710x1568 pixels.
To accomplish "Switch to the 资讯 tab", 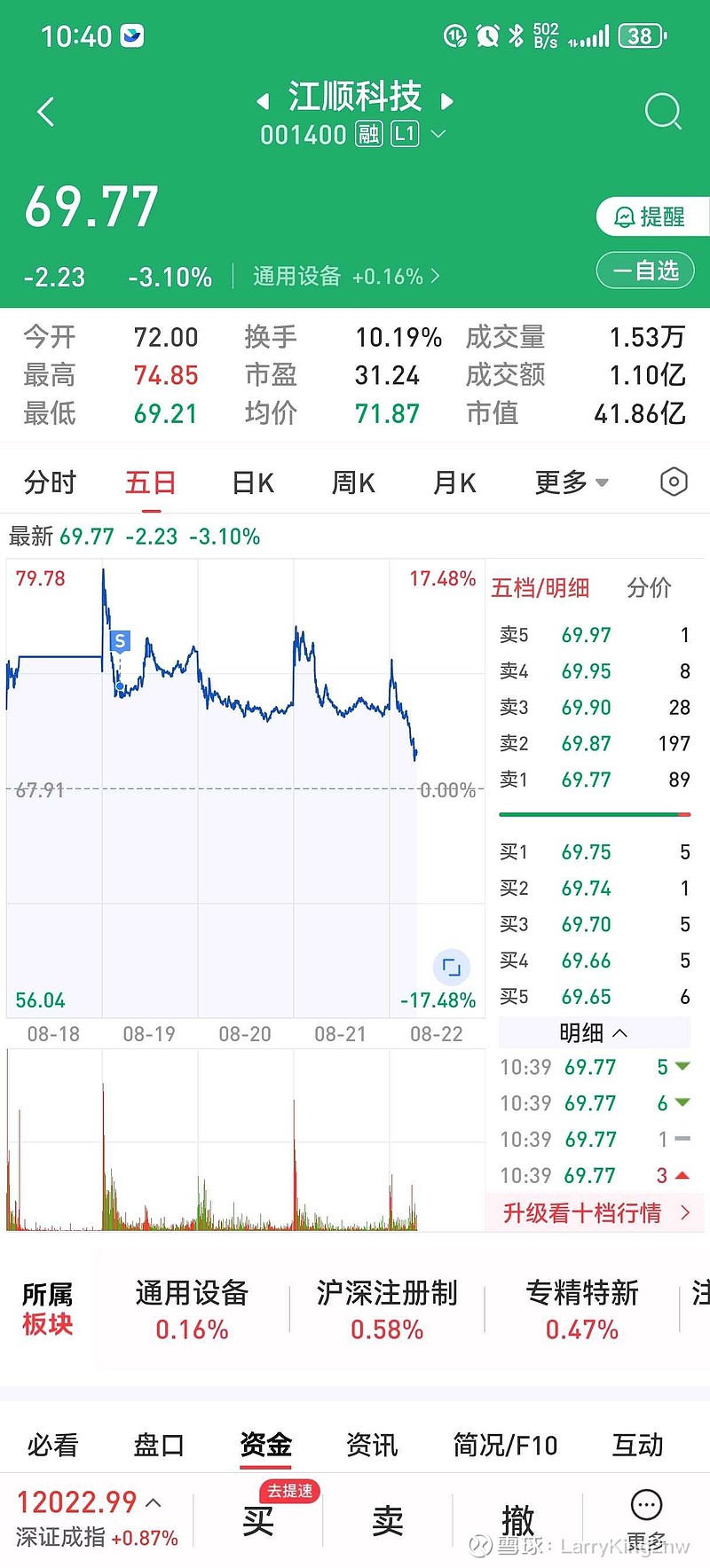I will (372, 1445).
